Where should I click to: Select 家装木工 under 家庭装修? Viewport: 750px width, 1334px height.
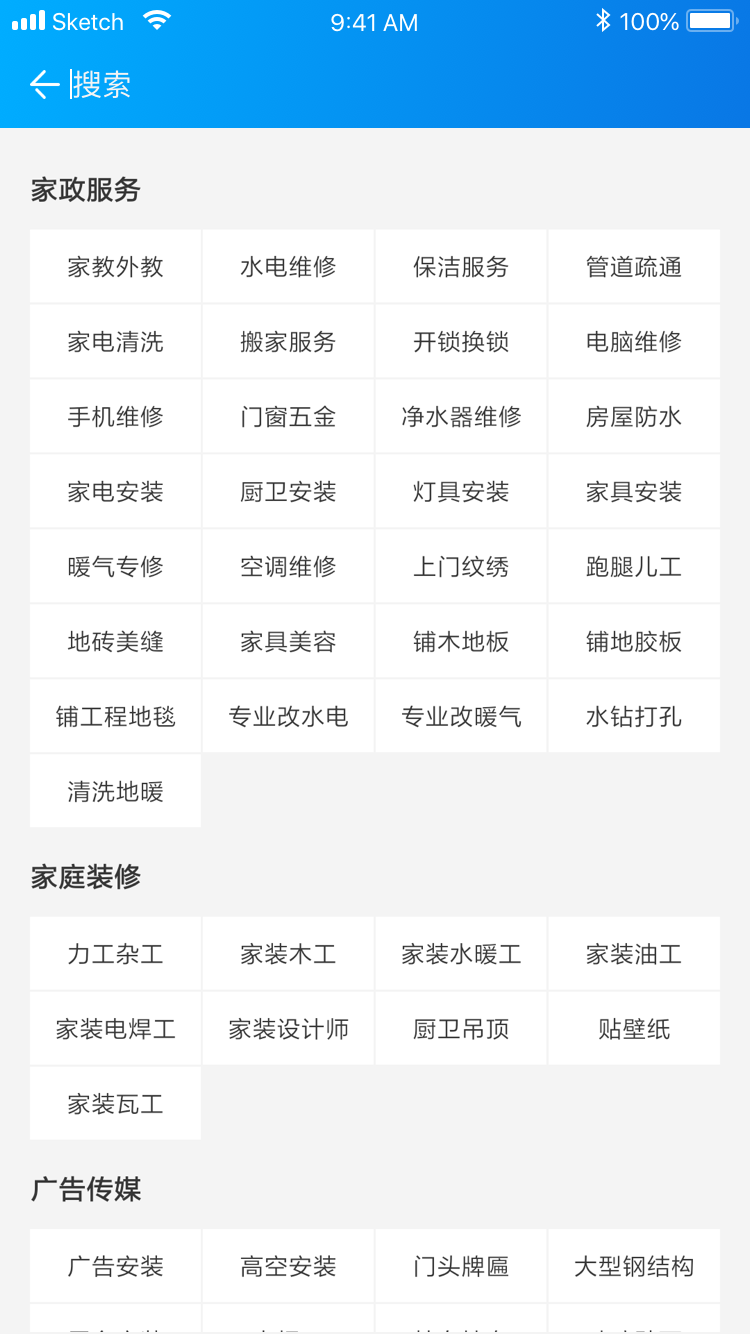(x=288, y=953)
